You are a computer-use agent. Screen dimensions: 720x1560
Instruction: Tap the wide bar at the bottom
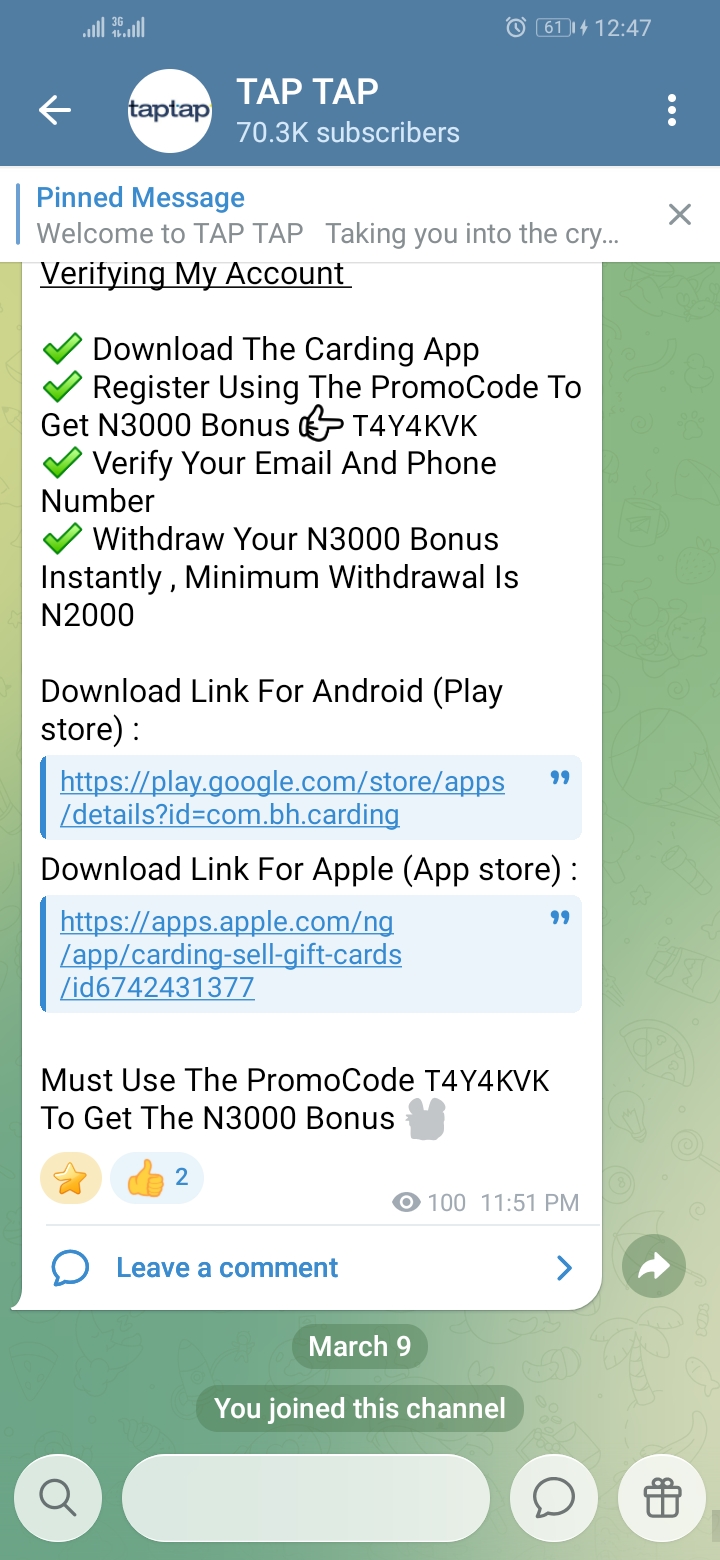tap(305, 1497)
